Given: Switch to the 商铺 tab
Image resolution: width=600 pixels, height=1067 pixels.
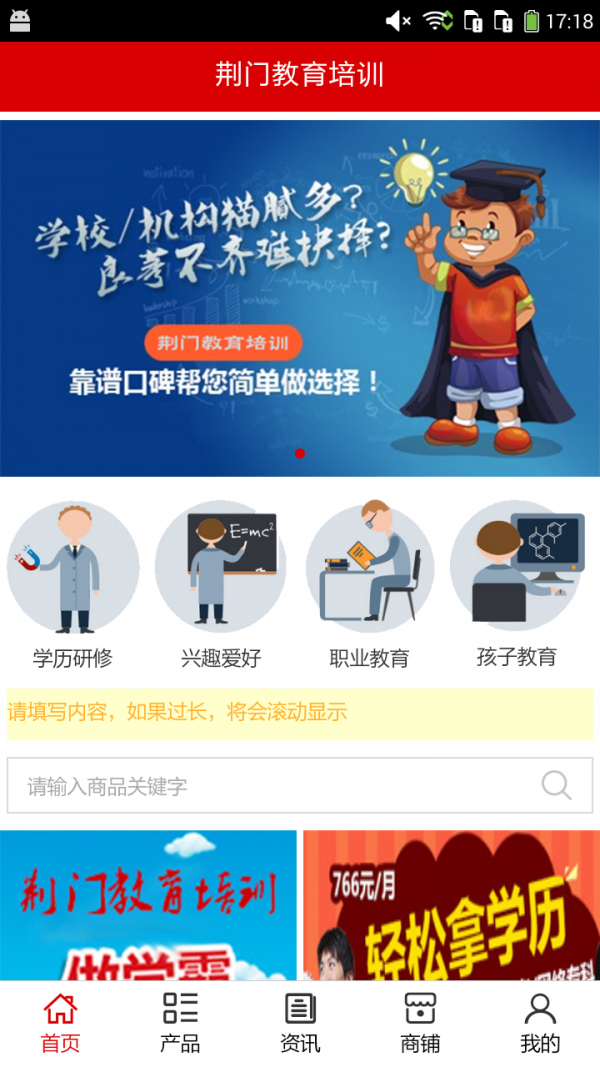Looking at the screenshot, I should [420, 1023].
